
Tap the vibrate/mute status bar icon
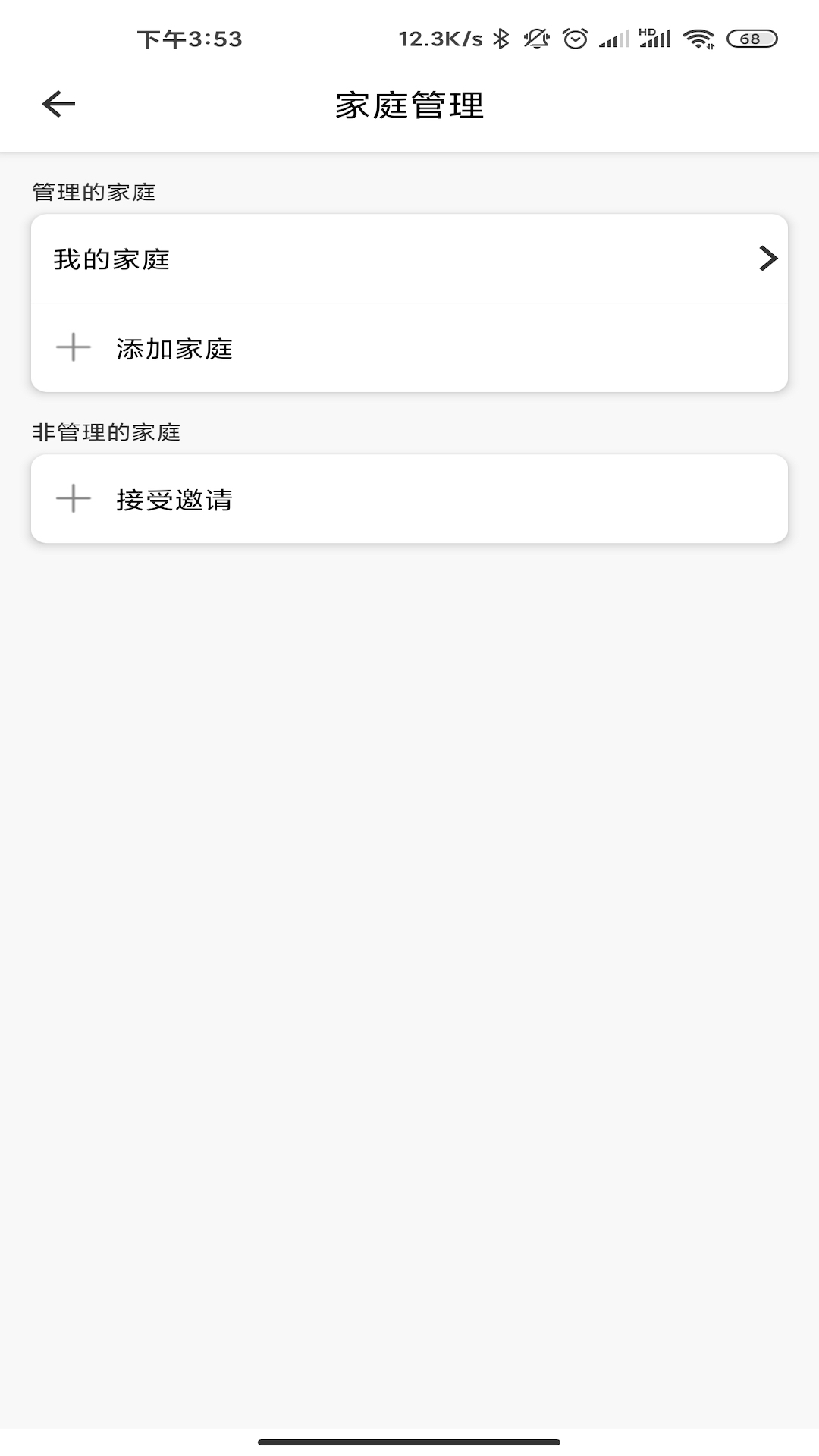(538, 38)
